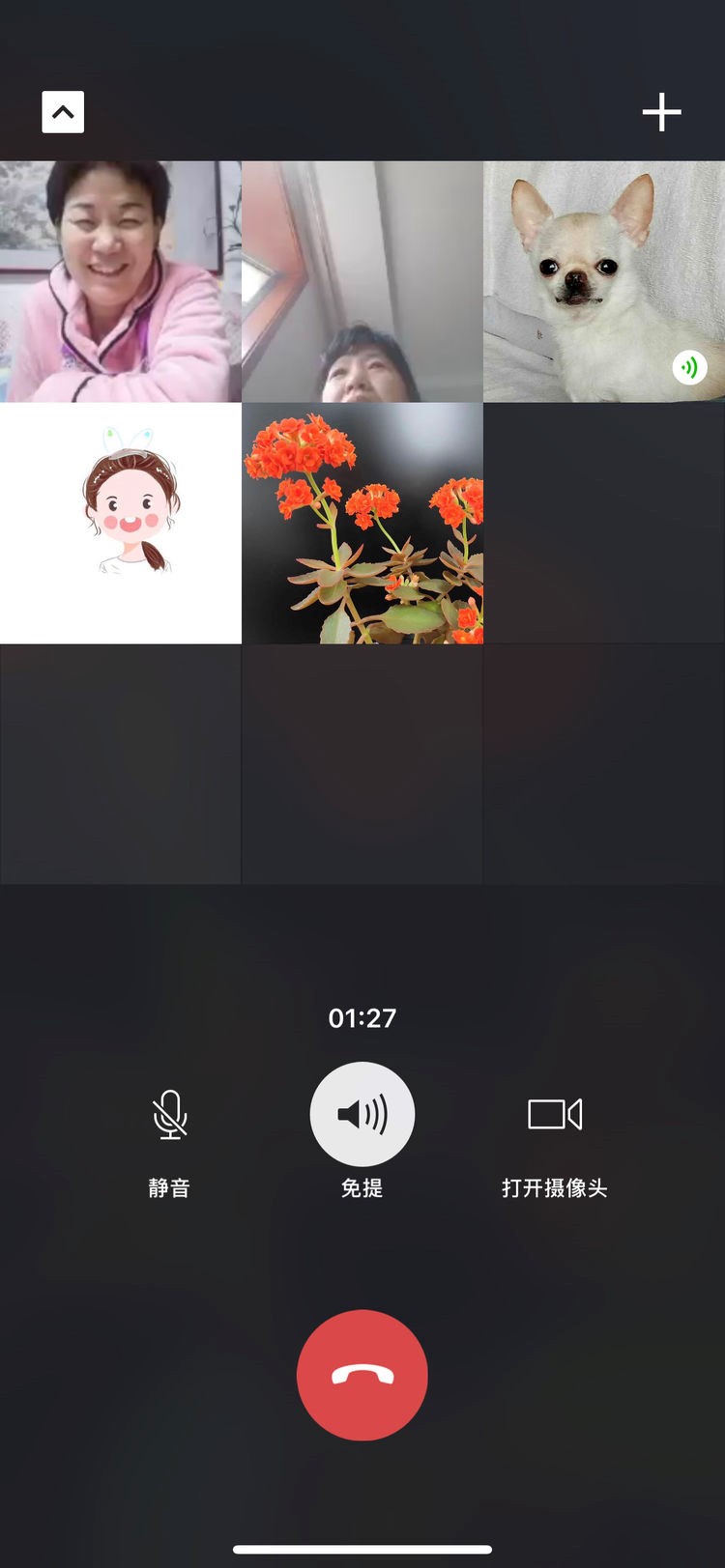Enlarge the cartoon girl avatar tile

[x=121, y=523]
